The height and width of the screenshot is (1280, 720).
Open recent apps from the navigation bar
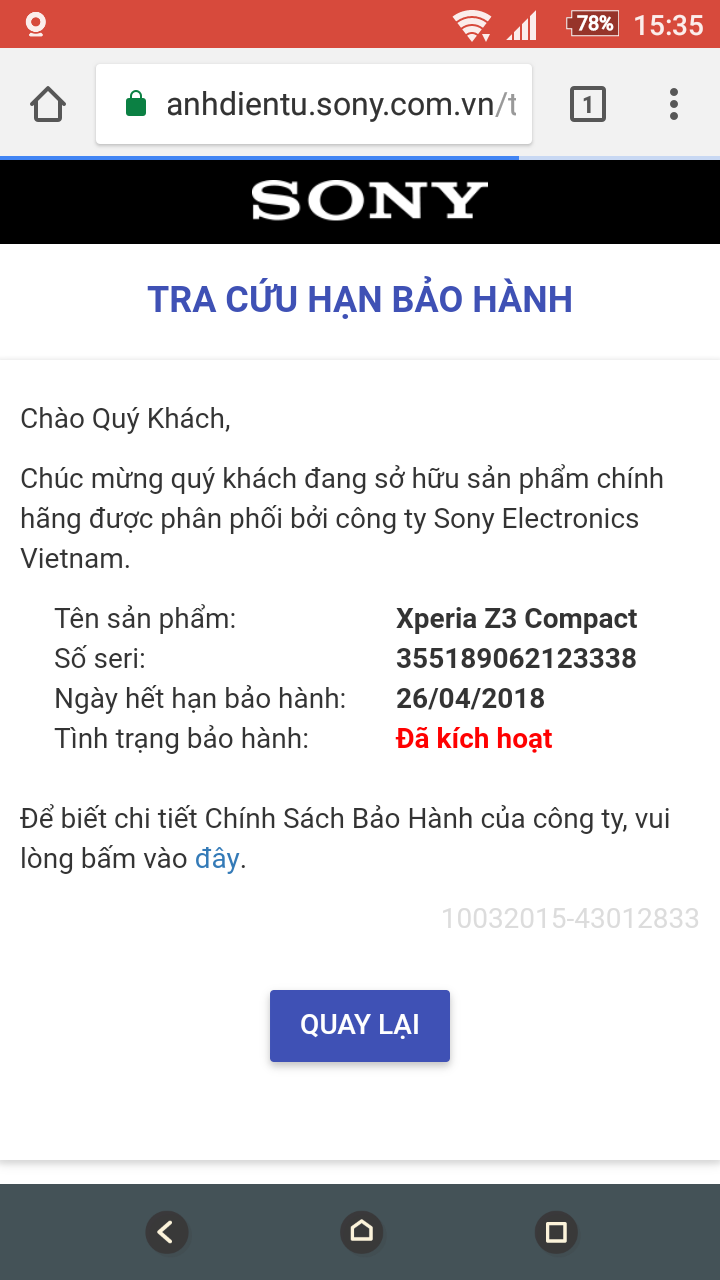[556, 1231]
